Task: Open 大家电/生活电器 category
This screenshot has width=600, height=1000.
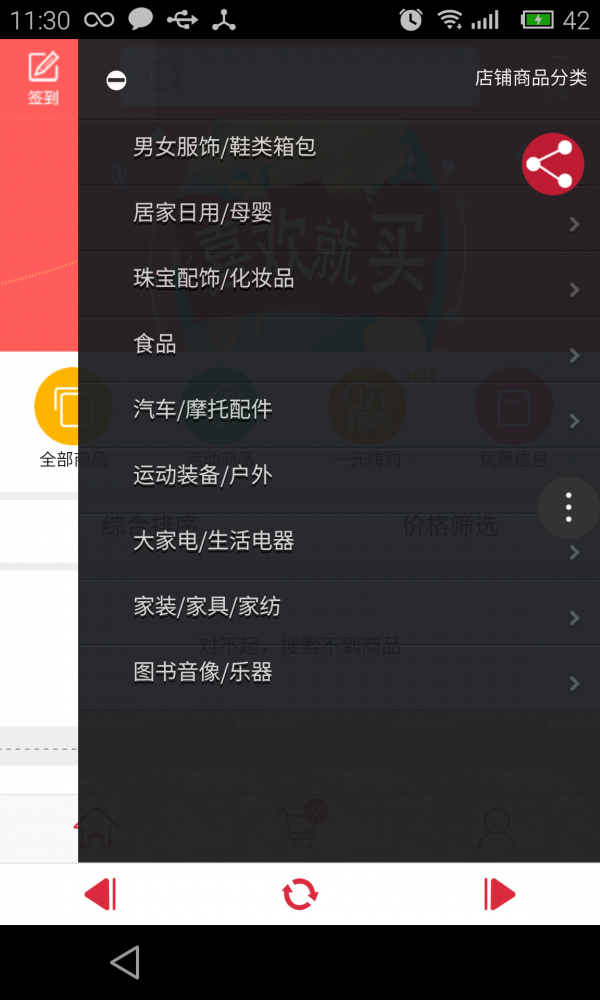Action: coord(214,542)
